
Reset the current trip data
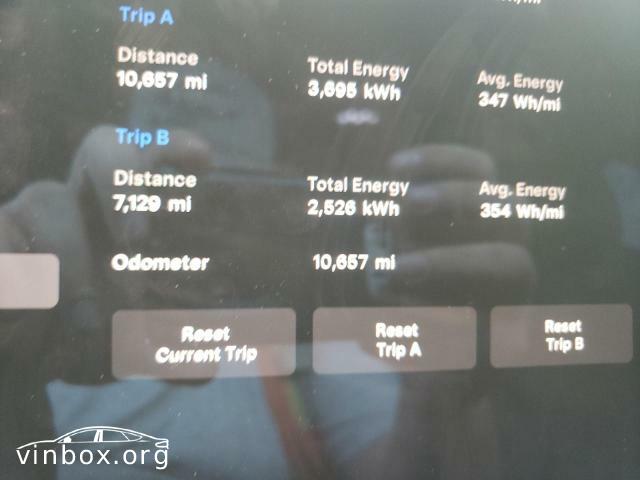tap(204, 343)
